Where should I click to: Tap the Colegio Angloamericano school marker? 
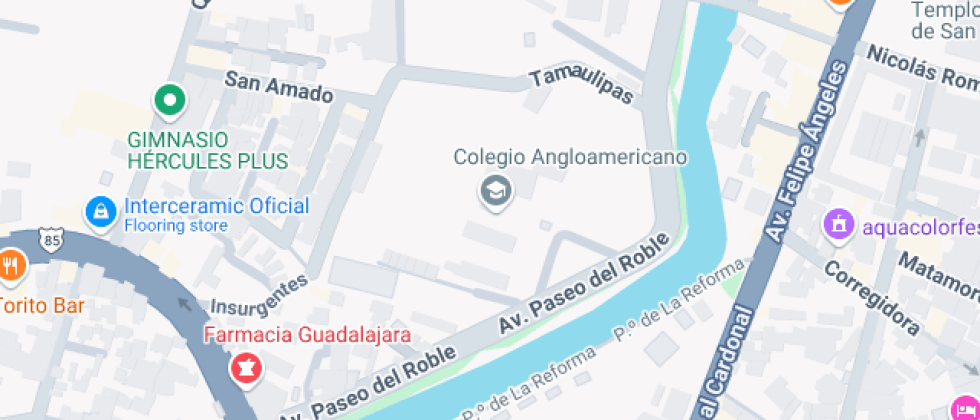495,190
